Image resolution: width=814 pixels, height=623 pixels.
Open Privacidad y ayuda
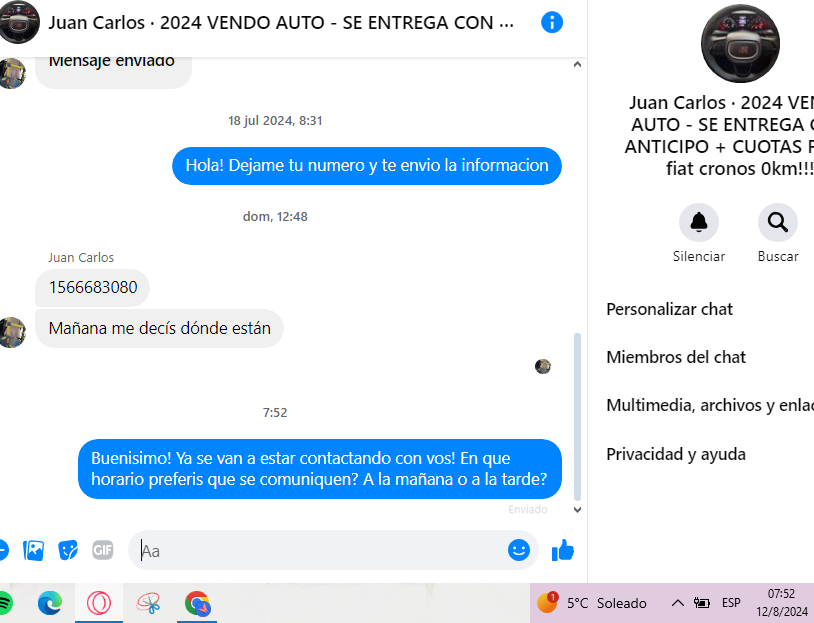click(x=676, y=454)
